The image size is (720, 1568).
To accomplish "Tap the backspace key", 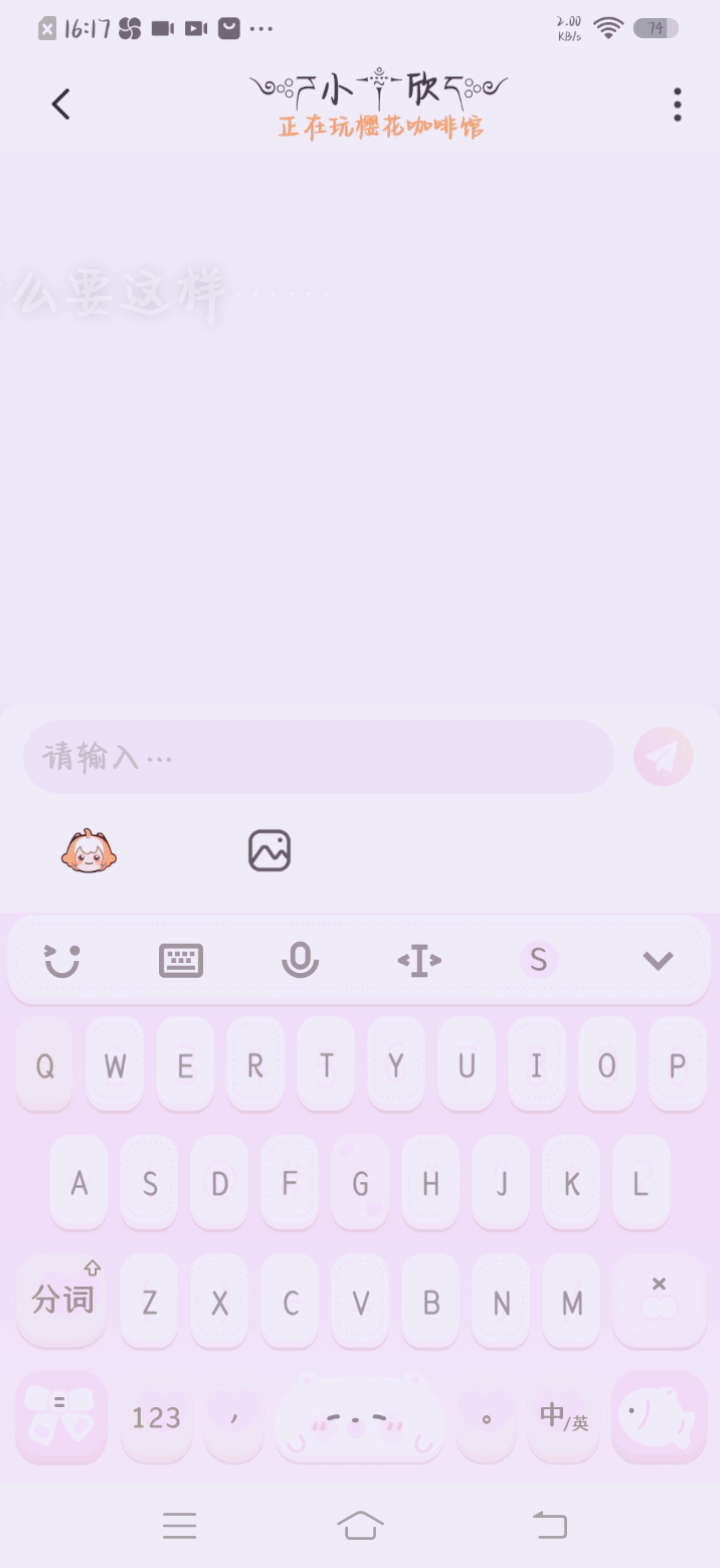I will point(658,1300).
